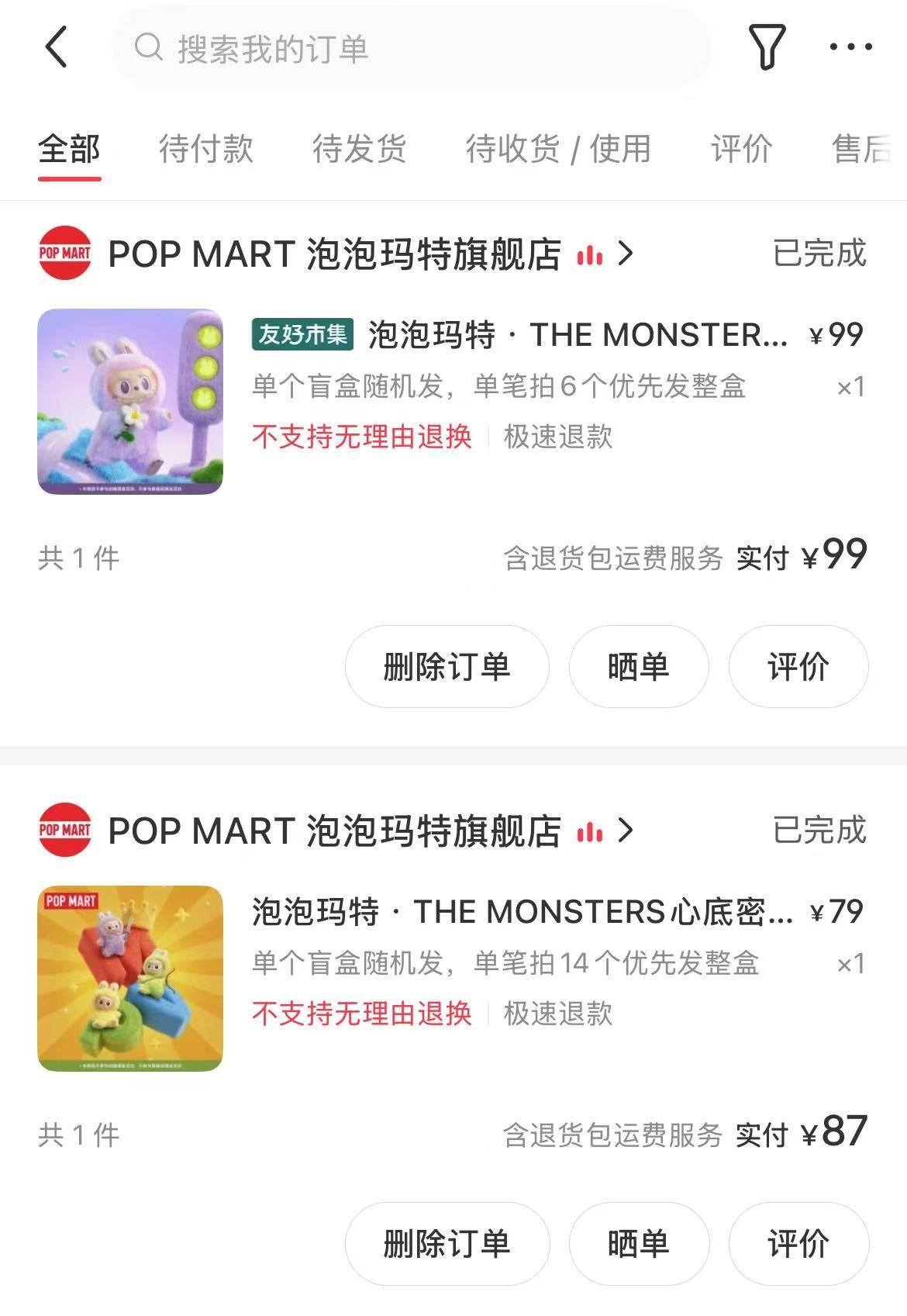Tap 删除订单 on the ¥99 order
Viewport: 907px width, 1316px height.
tap(447, 667)
